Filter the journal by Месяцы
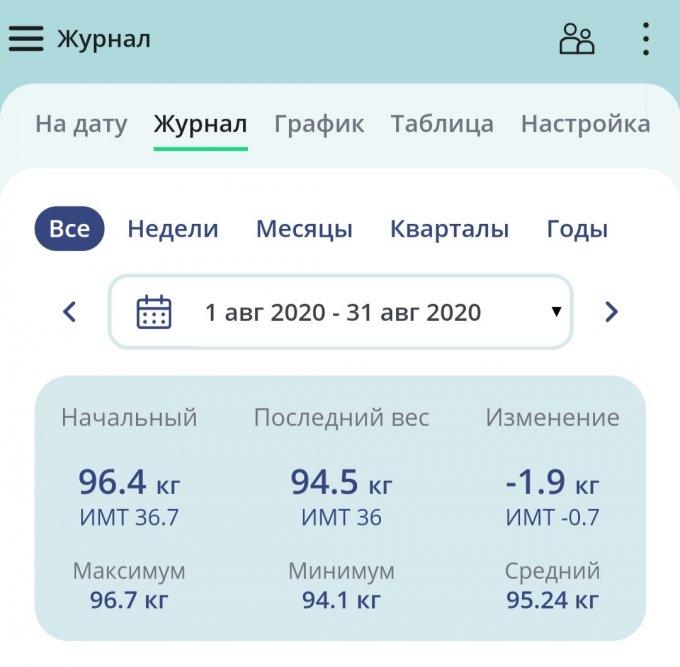 (x=304, y=229)
